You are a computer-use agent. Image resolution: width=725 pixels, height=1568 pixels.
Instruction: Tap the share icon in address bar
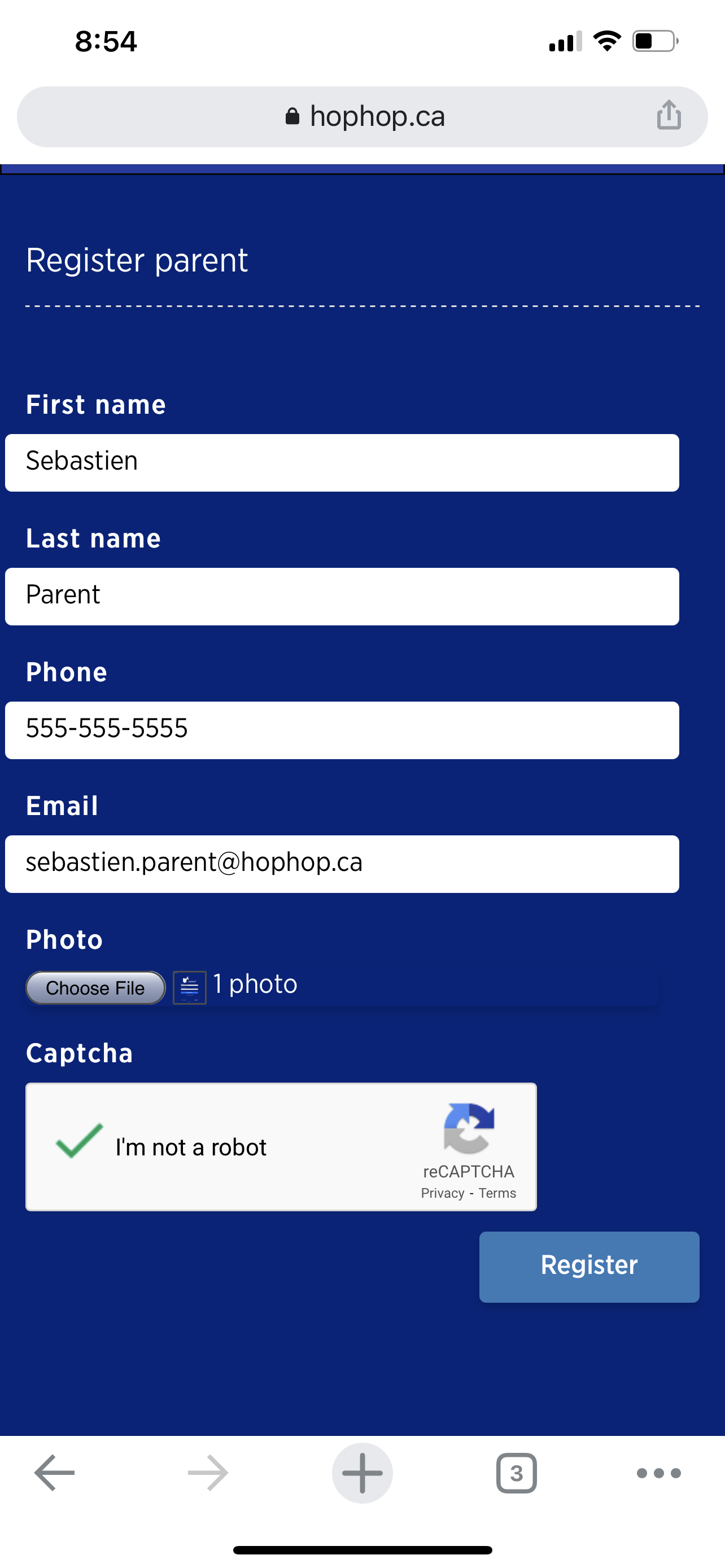pos(669,115)
